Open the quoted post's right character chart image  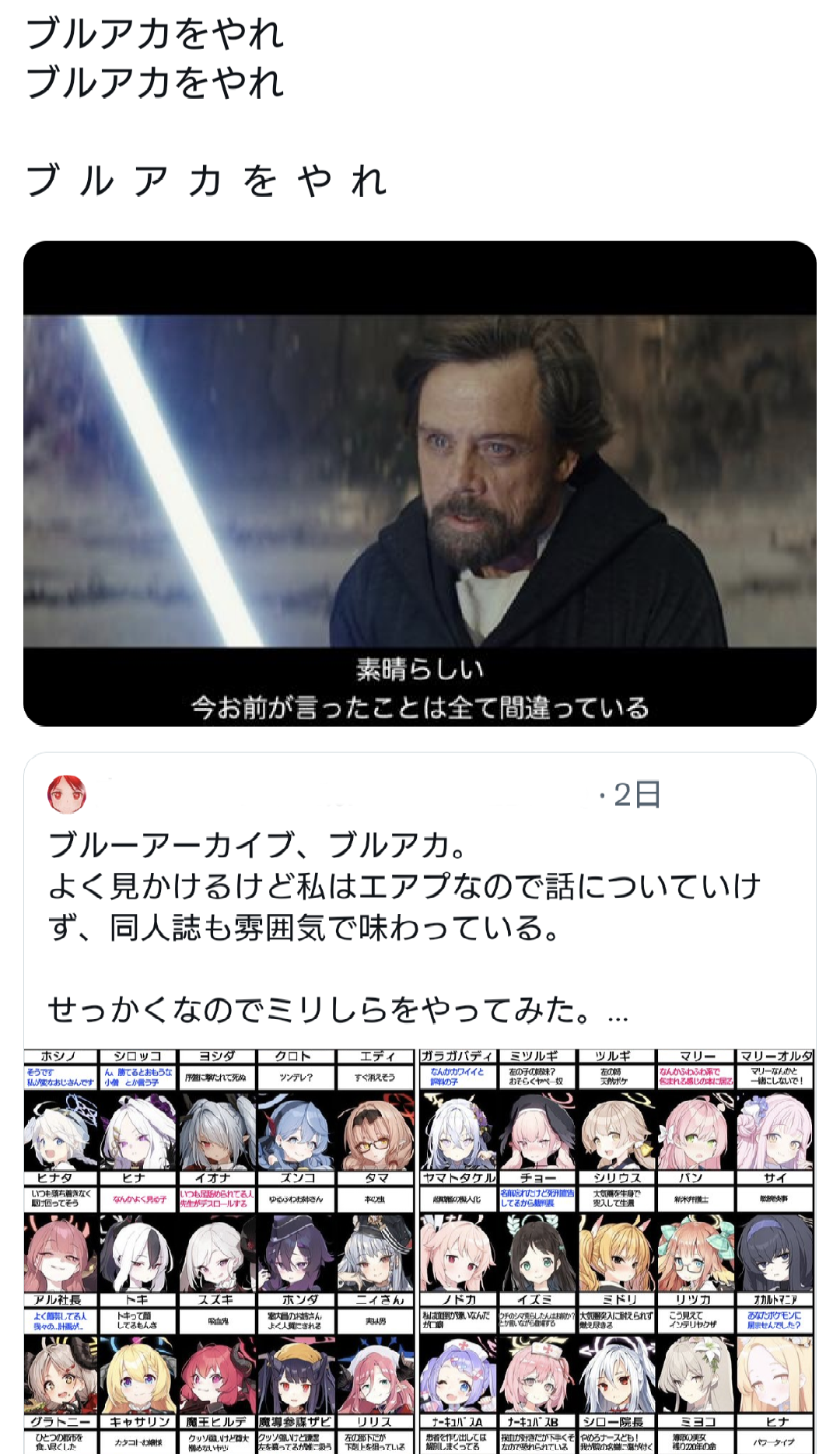(617, 1251)
